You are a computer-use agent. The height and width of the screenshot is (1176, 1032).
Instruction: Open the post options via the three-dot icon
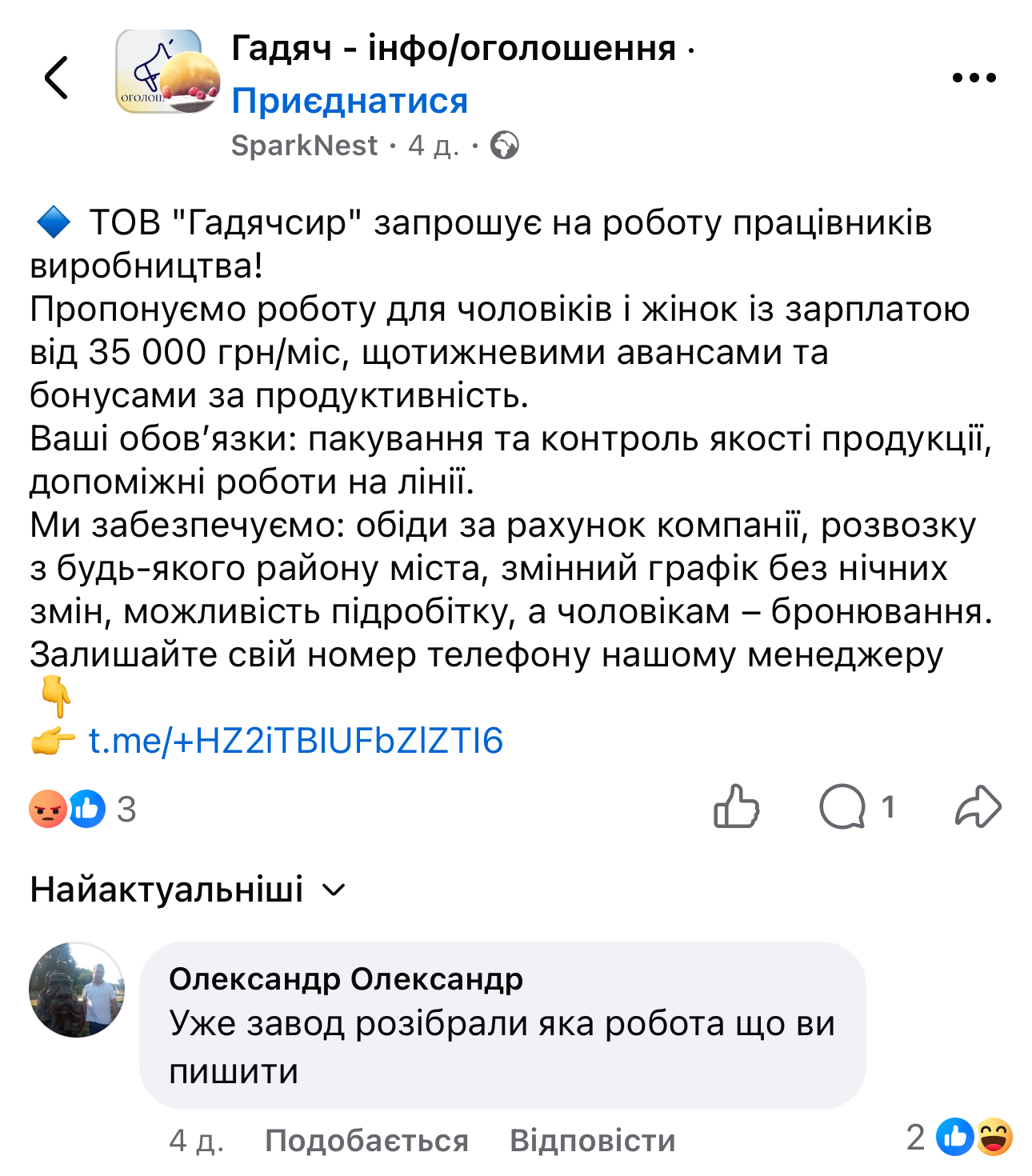(973, 77)
